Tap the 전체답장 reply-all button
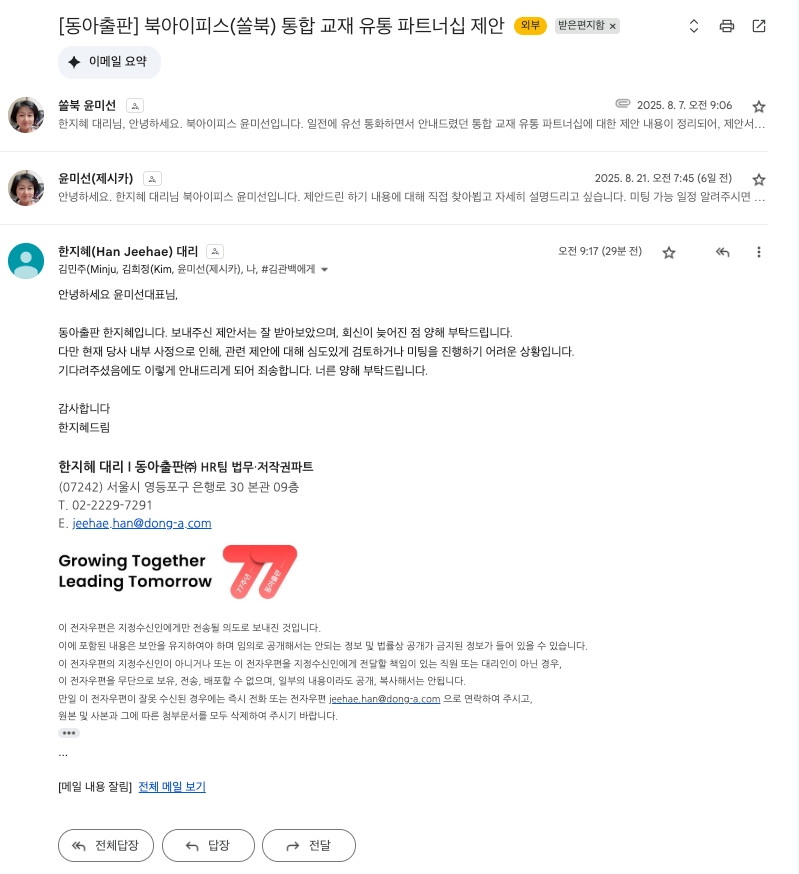This screenshot has height=874, width=799. point(106,845)
